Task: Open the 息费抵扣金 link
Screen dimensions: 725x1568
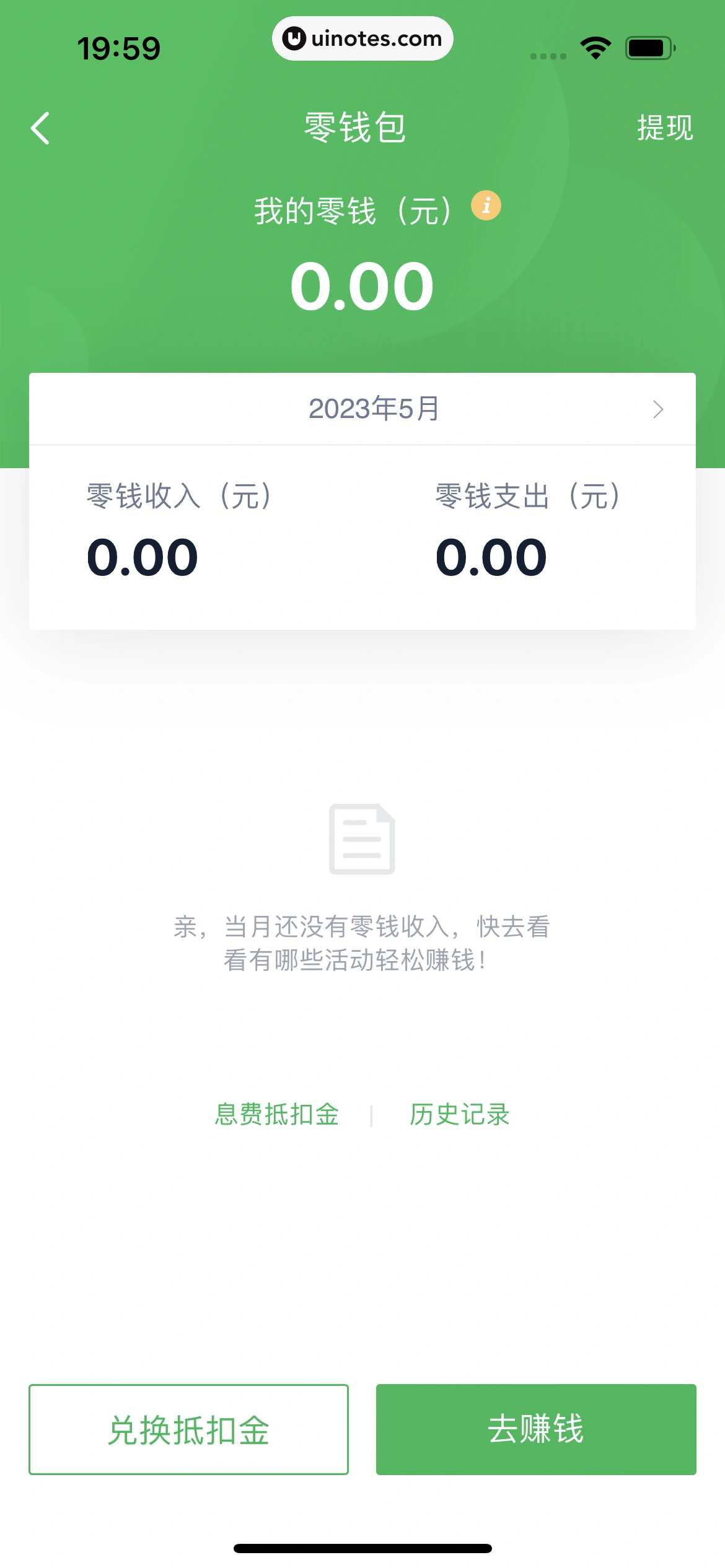Action: click(277, 1114)
